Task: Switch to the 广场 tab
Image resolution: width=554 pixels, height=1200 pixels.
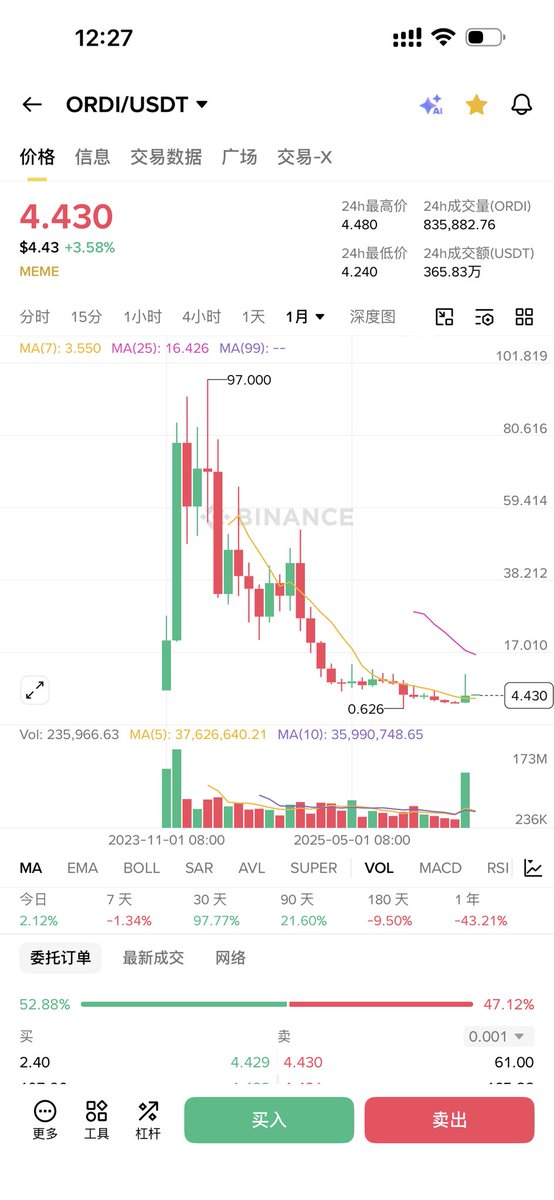Action: 239,157
